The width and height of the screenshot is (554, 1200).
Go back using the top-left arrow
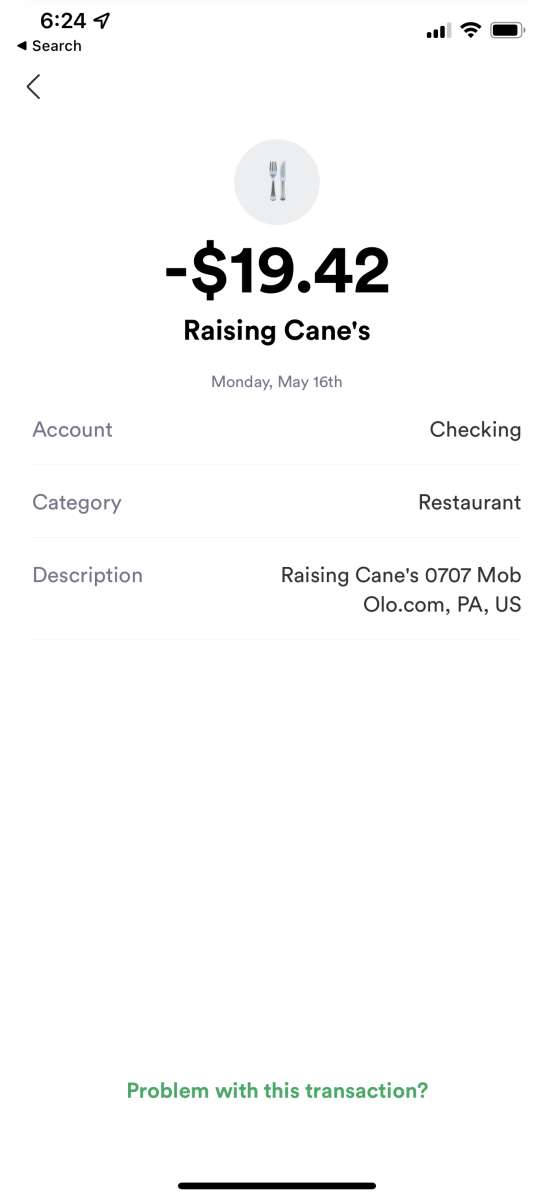point(33,87)
